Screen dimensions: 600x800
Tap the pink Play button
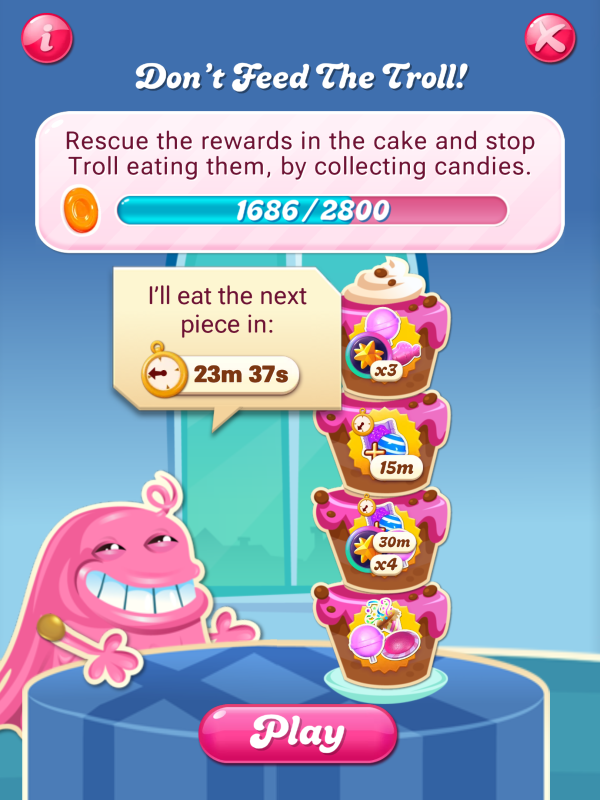tap(298, 734)
